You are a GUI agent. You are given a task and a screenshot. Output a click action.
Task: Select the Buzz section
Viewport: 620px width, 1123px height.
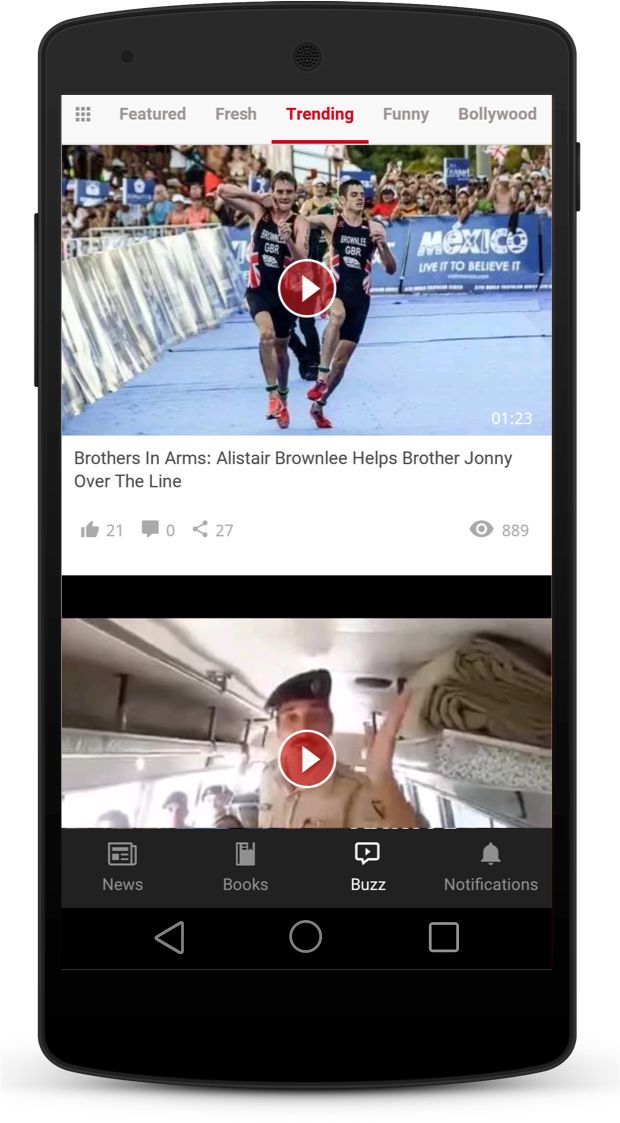(x=368, y=867)
